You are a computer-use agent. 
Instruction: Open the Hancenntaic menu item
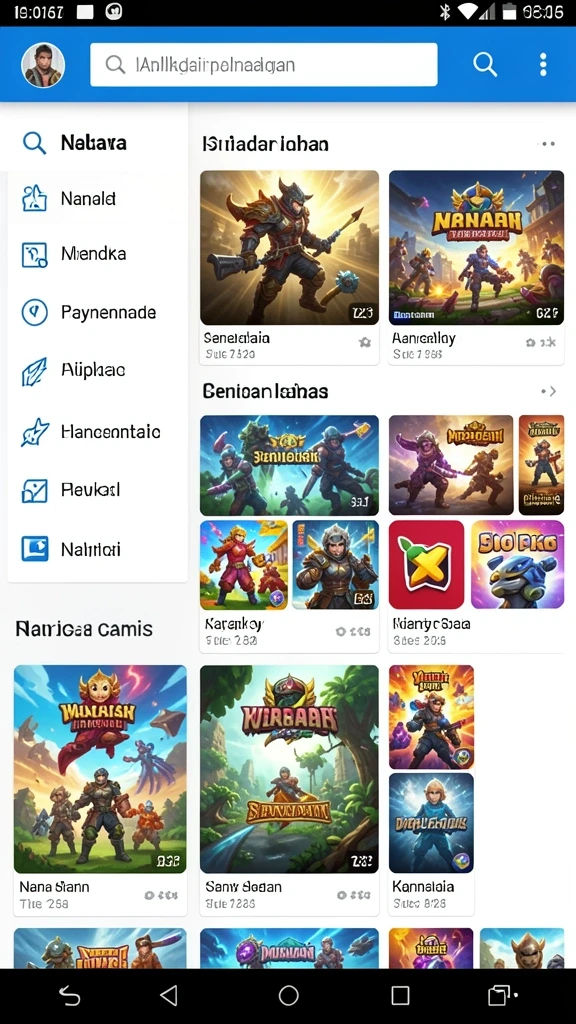pos(97,432)
